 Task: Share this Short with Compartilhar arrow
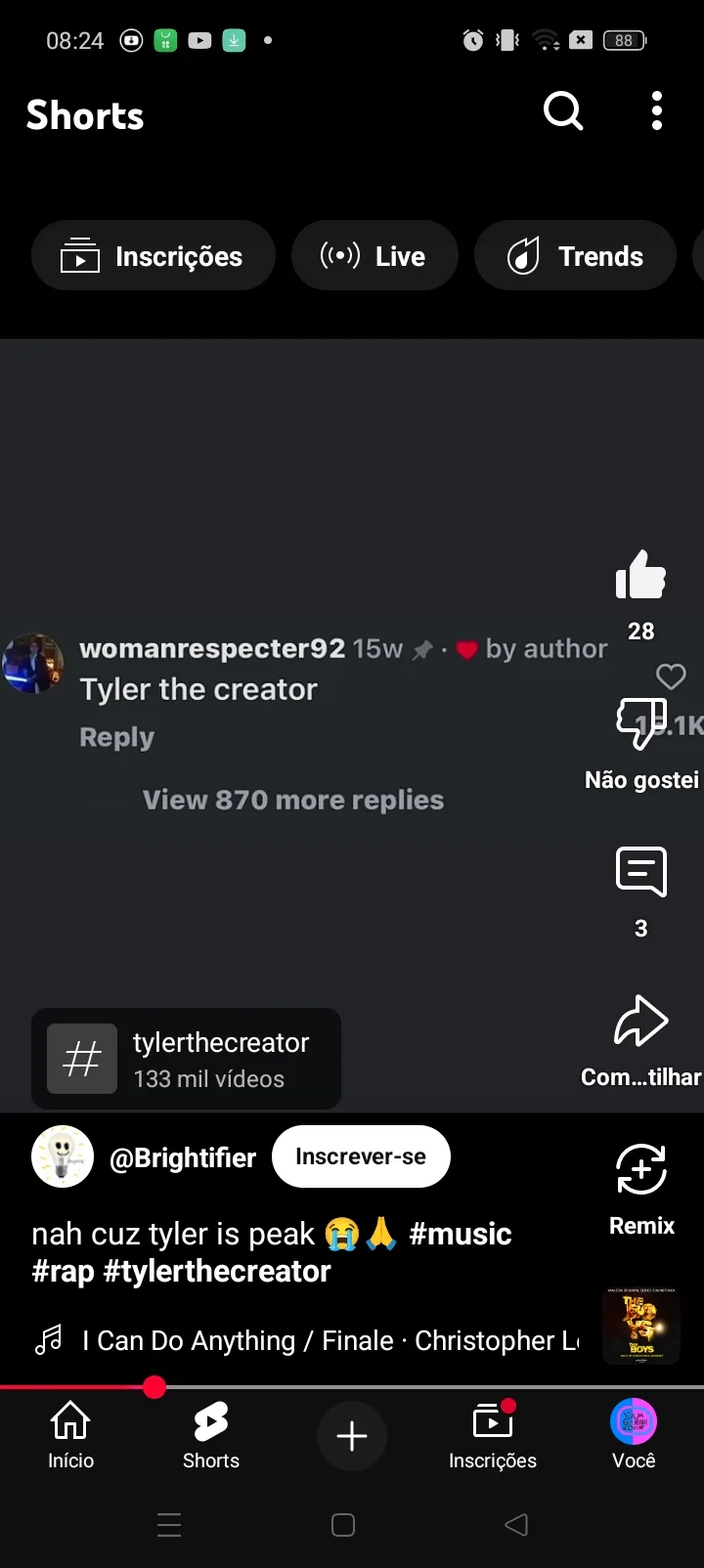pos(640,1022)
